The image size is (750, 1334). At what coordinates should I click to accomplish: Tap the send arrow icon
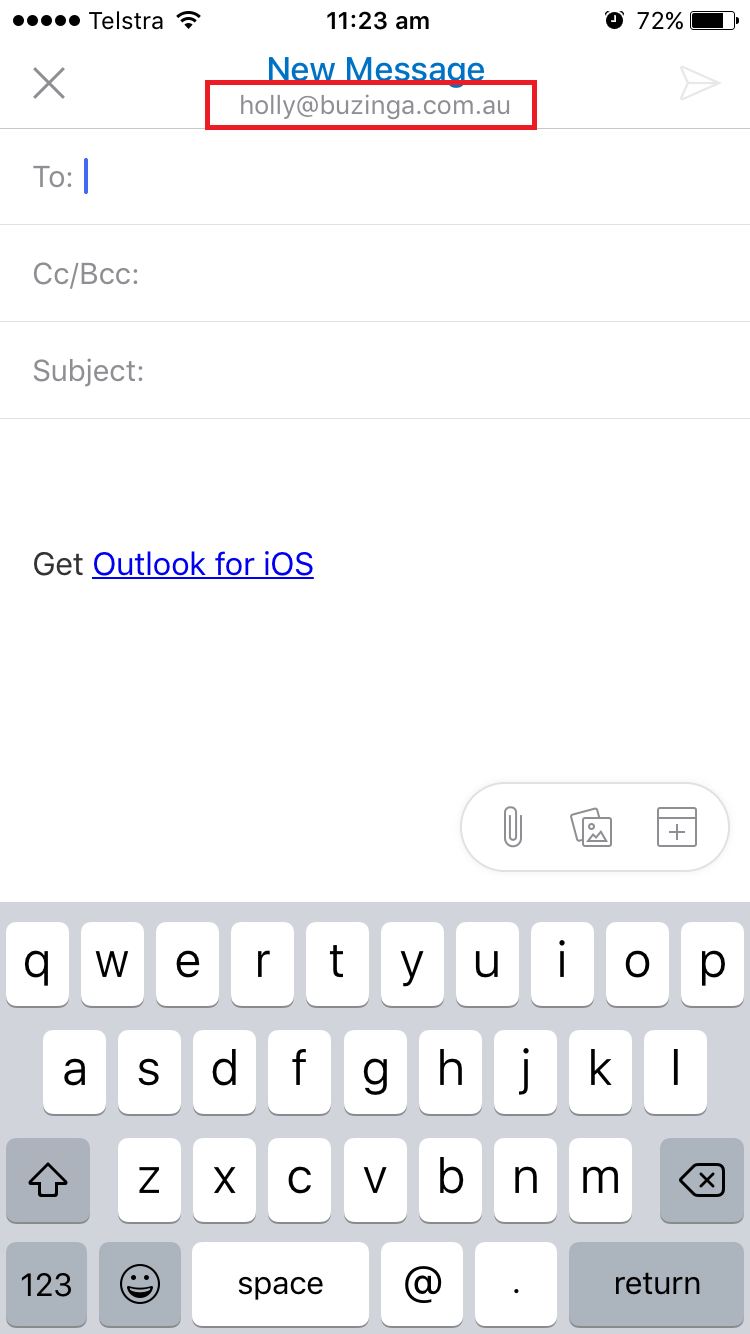pos(700,83)
